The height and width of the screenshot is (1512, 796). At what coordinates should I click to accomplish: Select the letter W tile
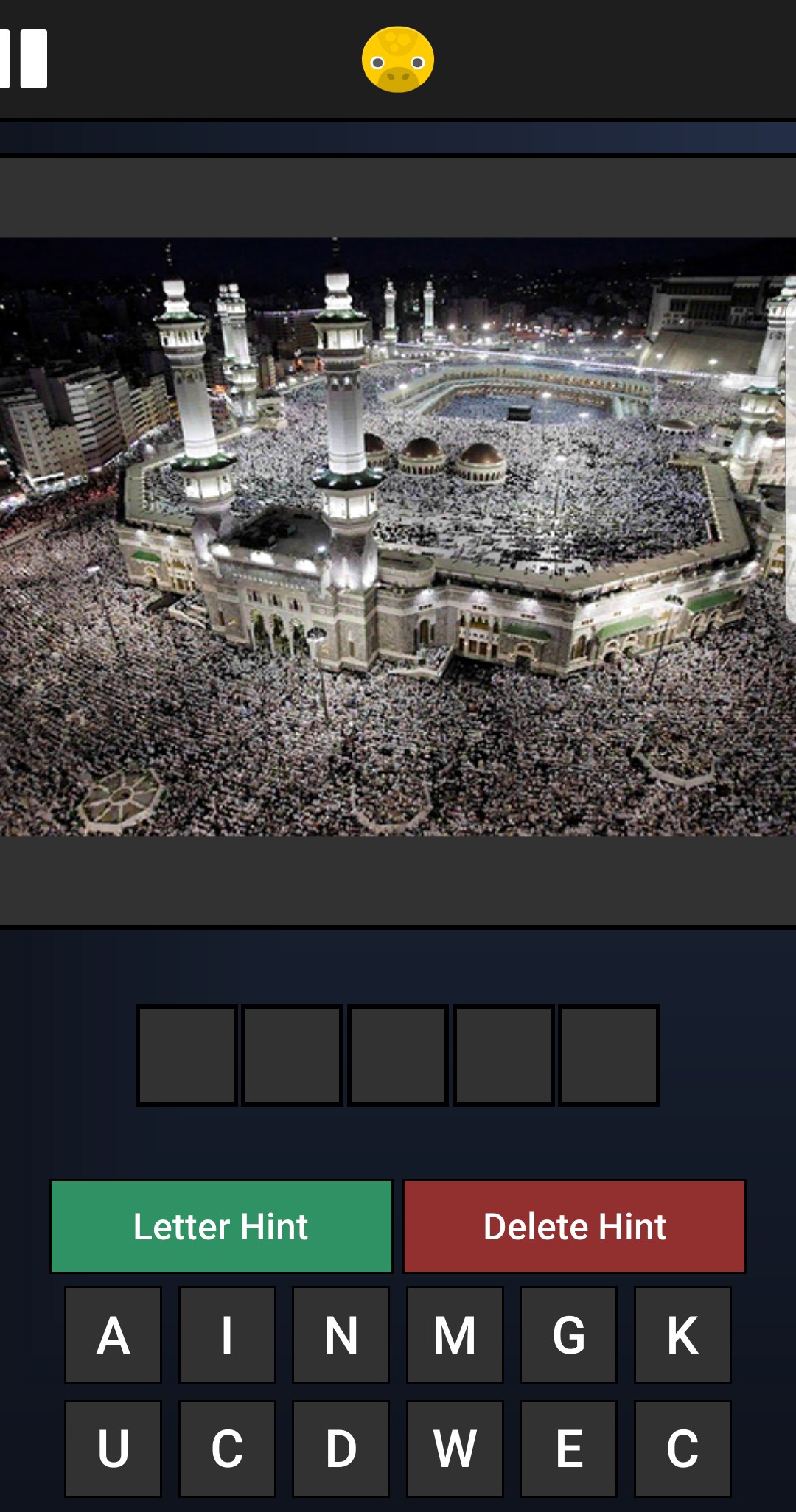click(455, 1449)
